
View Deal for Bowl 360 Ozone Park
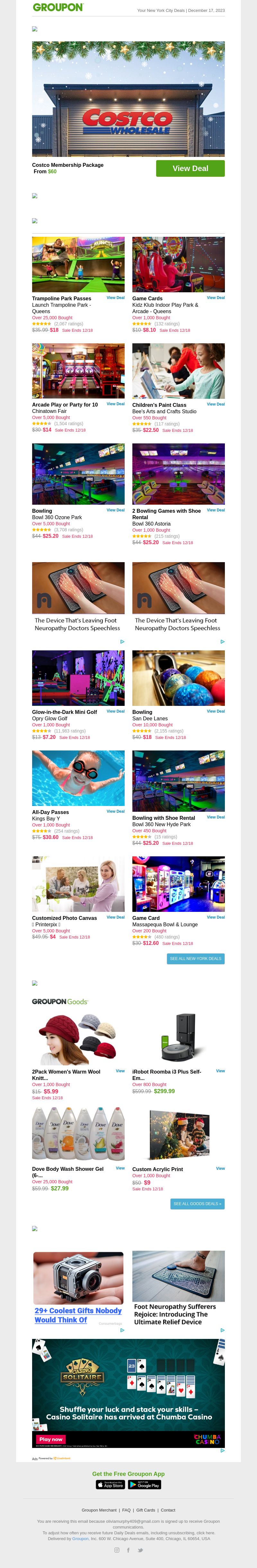pyautogui.click(x=115, y=510)
